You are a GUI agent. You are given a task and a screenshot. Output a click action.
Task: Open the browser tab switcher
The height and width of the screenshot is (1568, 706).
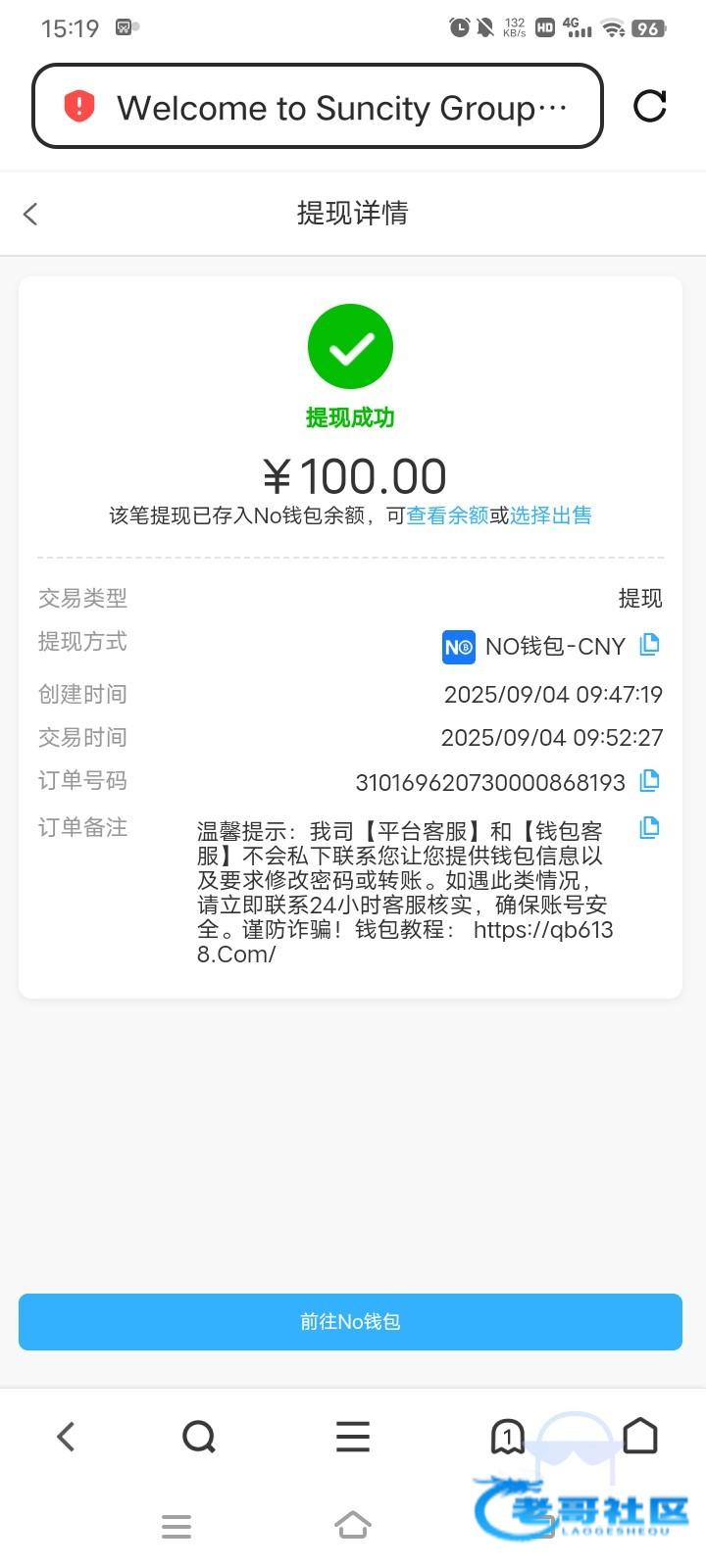tap(507, 1437)
